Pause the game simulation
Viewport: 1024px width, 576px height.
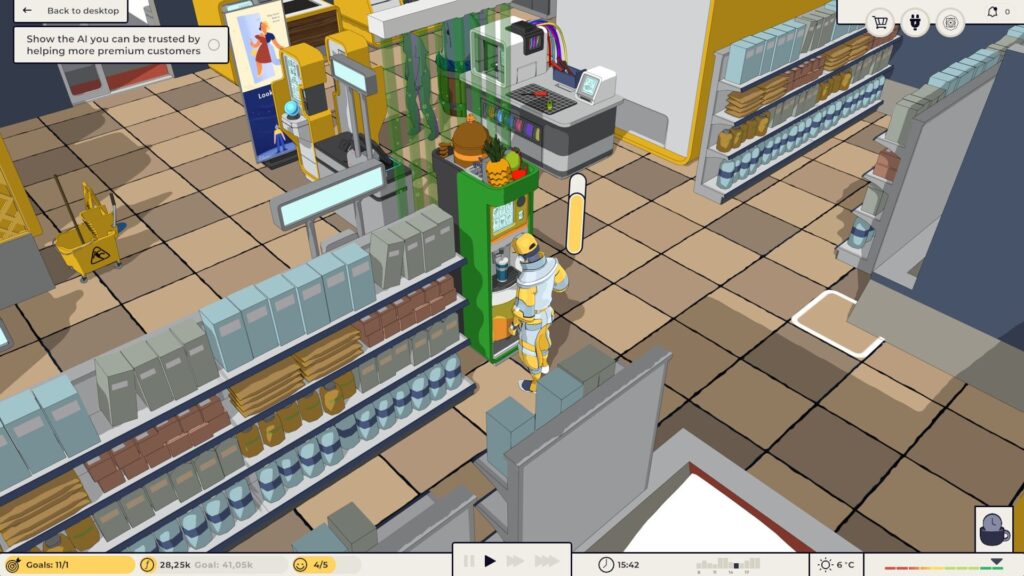[468, 562]
